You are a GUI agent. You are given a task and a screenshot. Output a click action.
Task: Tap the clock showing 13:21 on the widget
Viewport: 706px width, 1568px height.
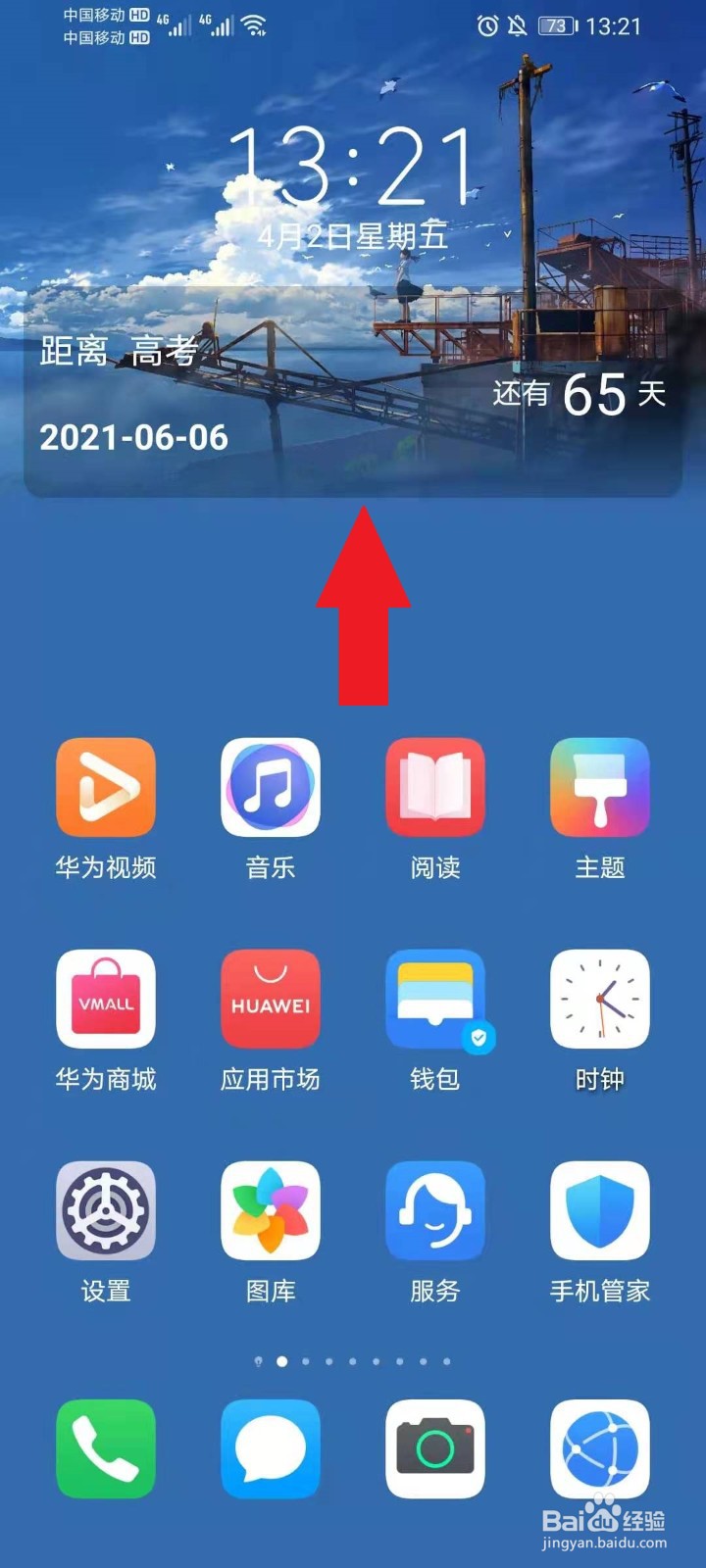tap(353, 162)
